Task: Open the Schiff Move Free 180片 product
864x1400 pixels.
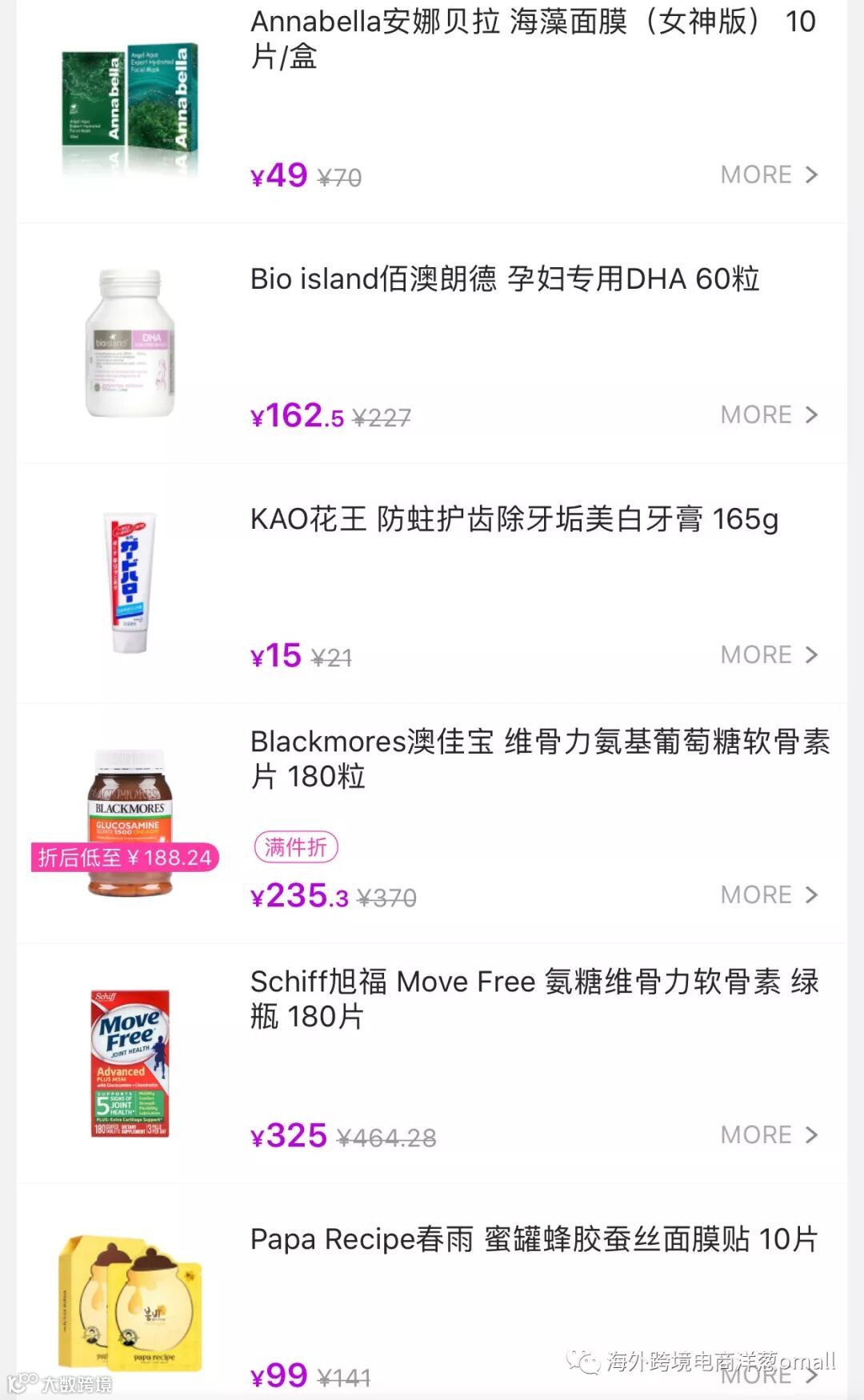Action: pyautogui.click(x=534, y=998)
